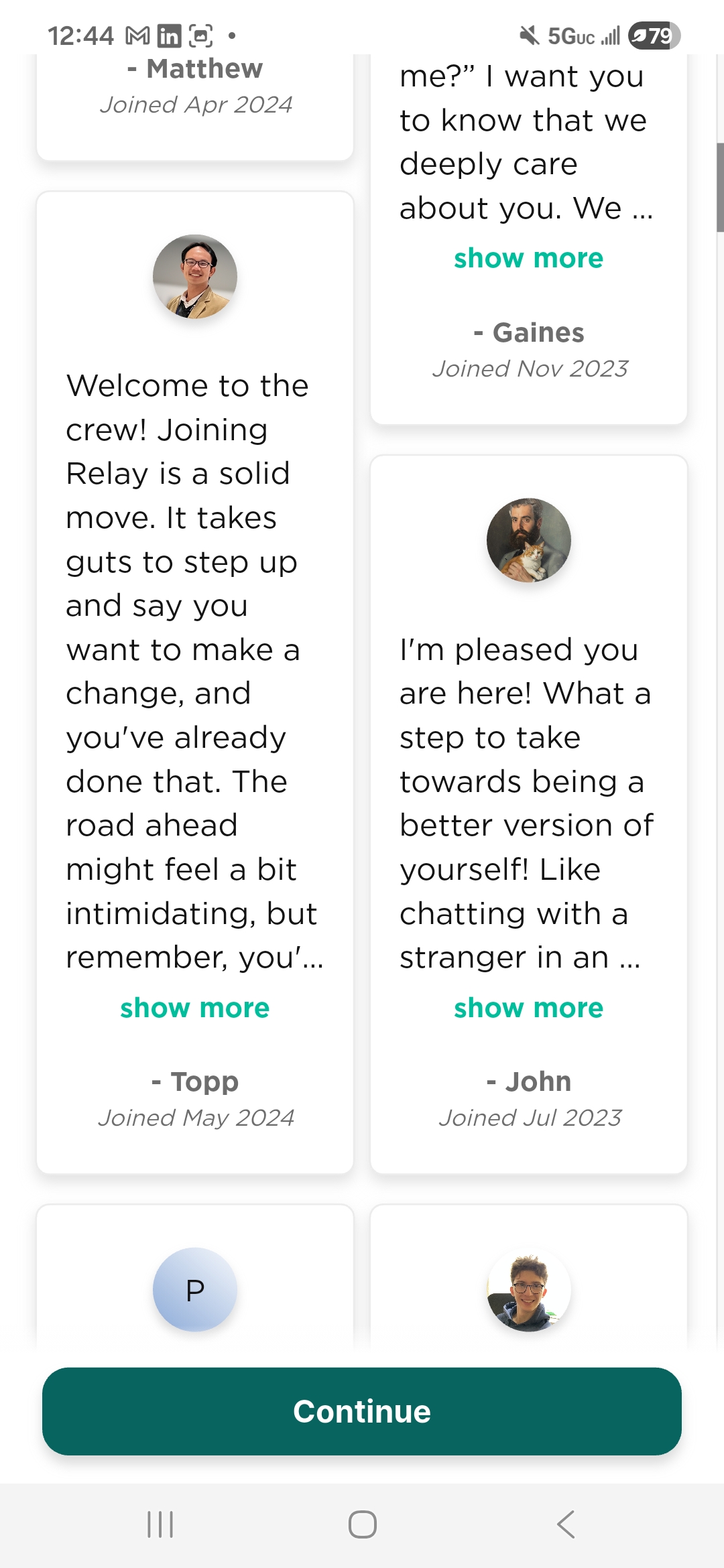
Task: Expand Topp's testimonial with show more
Action: pos(195,1008)
